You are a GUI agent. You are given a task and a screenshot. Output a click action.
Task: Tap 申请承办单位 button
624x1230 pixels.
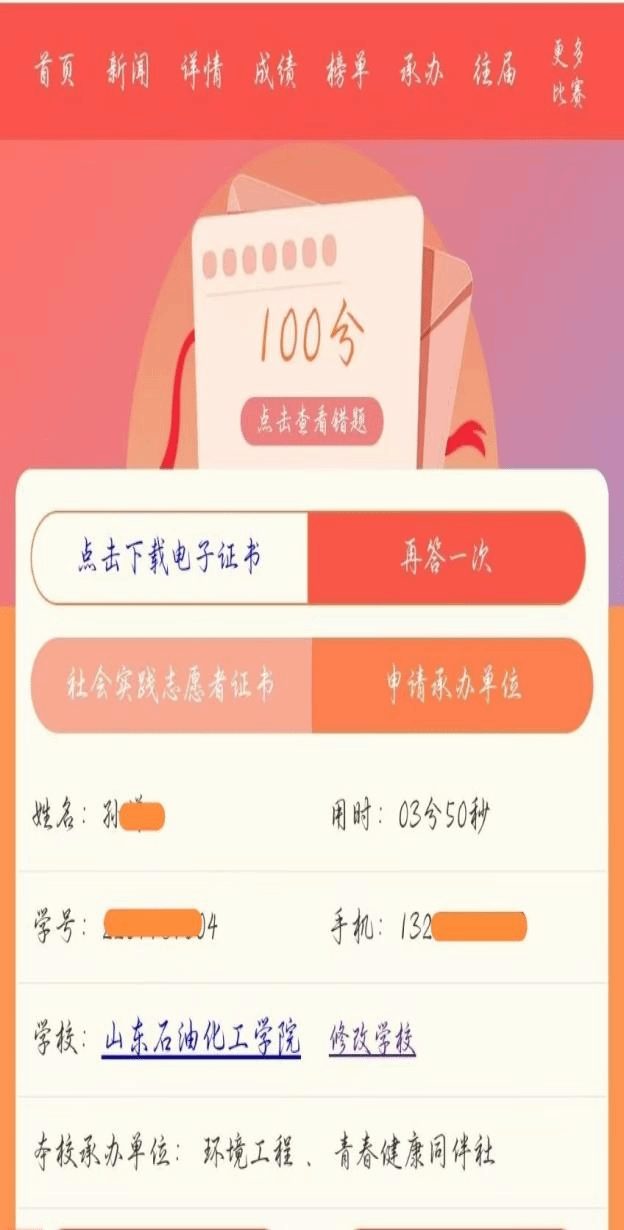click(453, 686)
